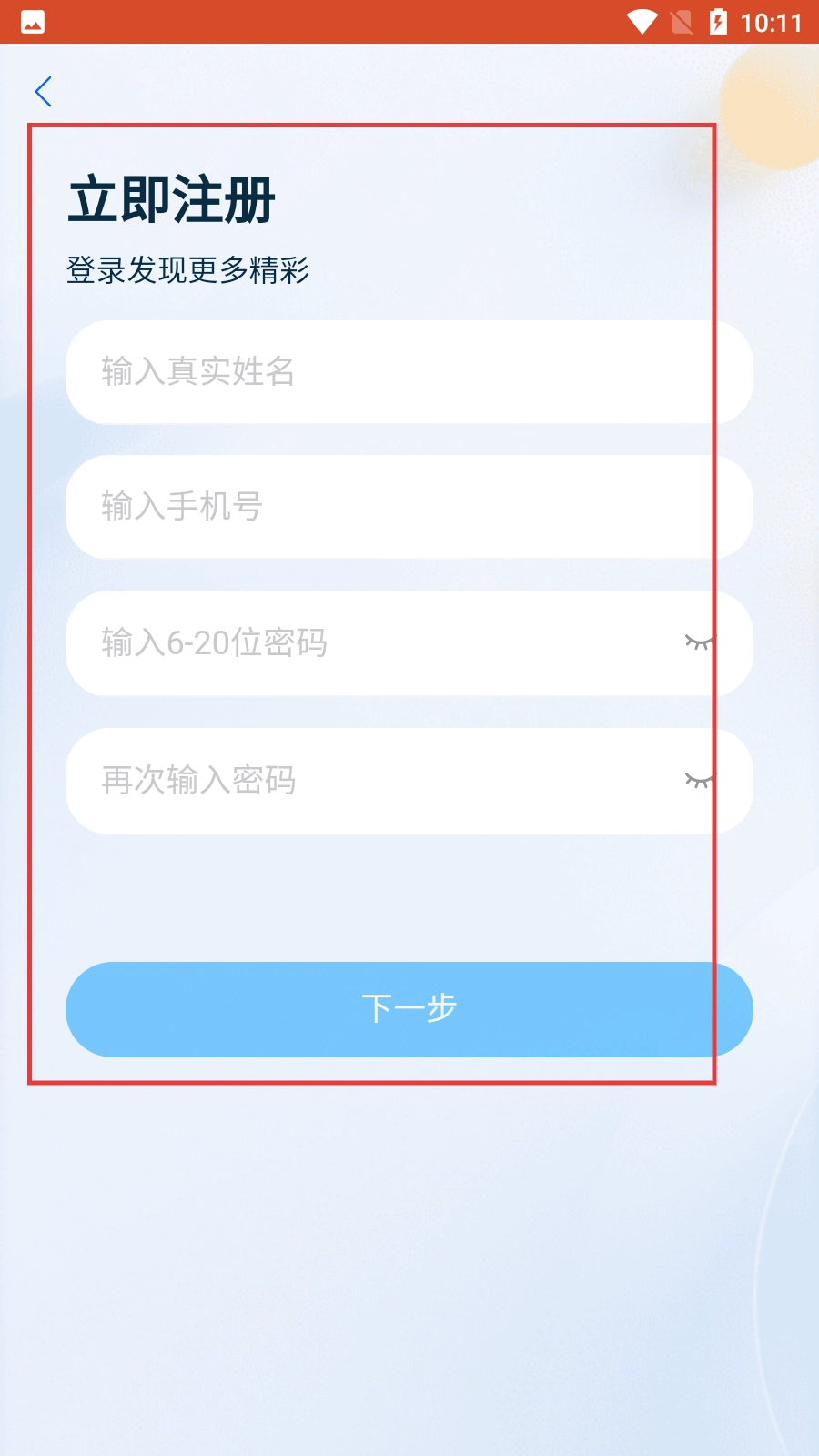
Task: Tap the 下一步 button to continue
Action: [x=409, y=1009]
